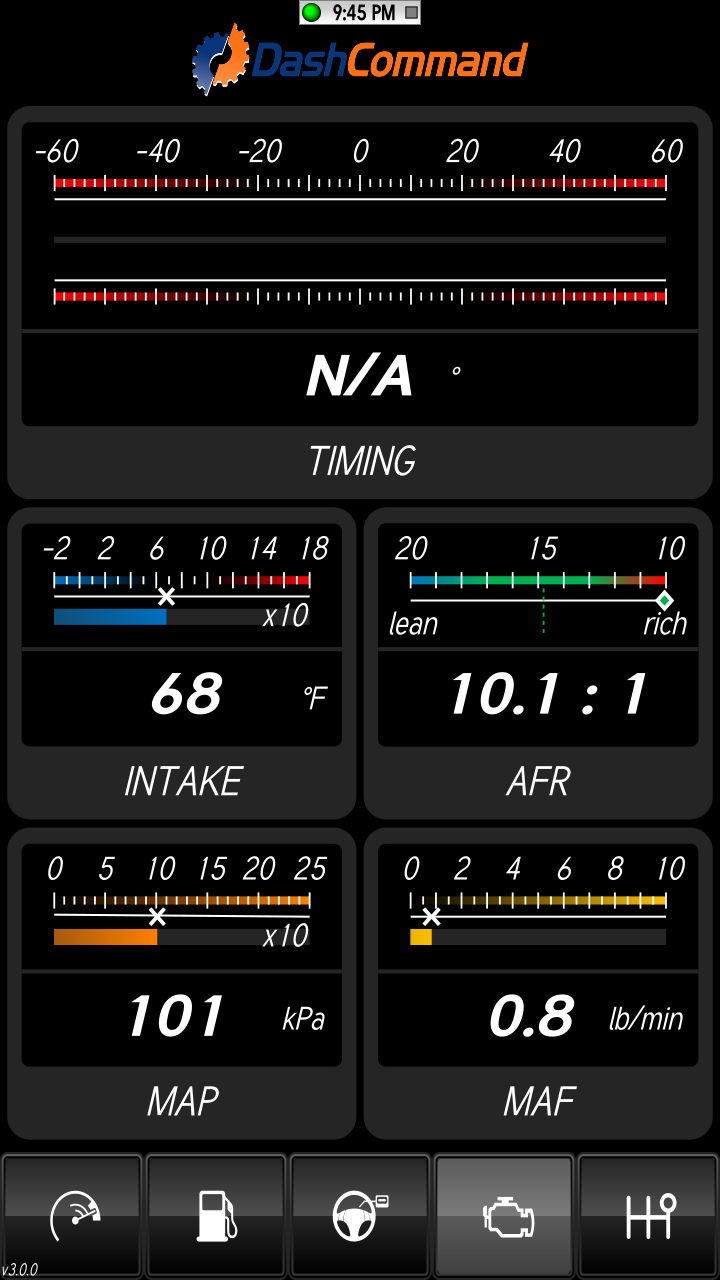Open the fuel pump tab
Image resolution: width=720 pixels, height=1280 pixels.
pos(217,1216)
